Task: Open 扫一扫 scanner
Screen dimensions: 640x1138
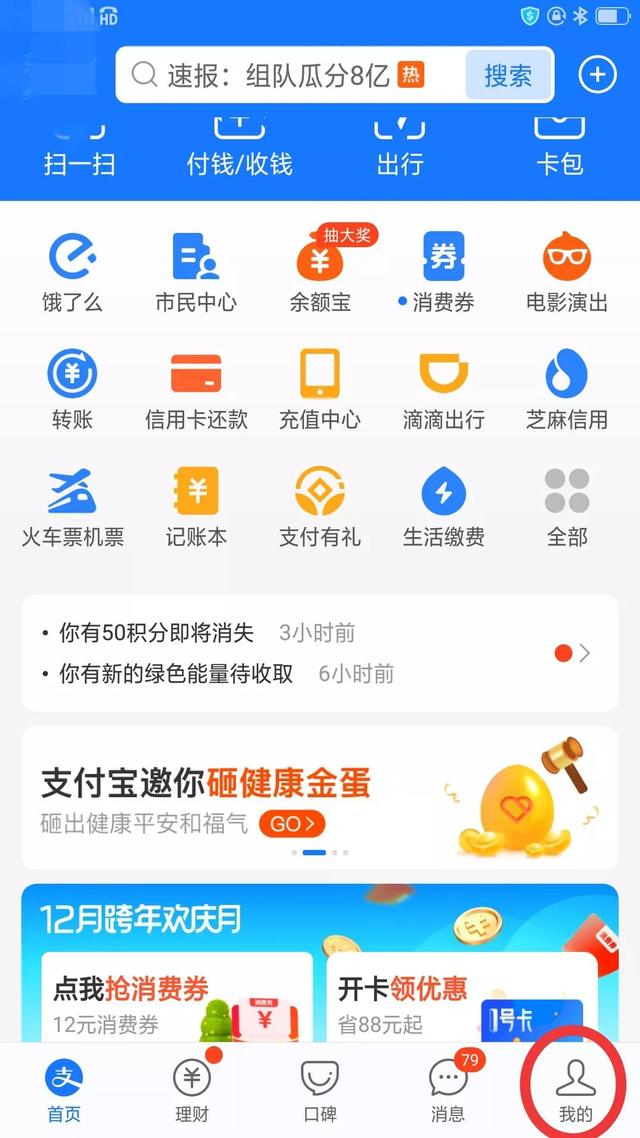Action: pos(79,150)
